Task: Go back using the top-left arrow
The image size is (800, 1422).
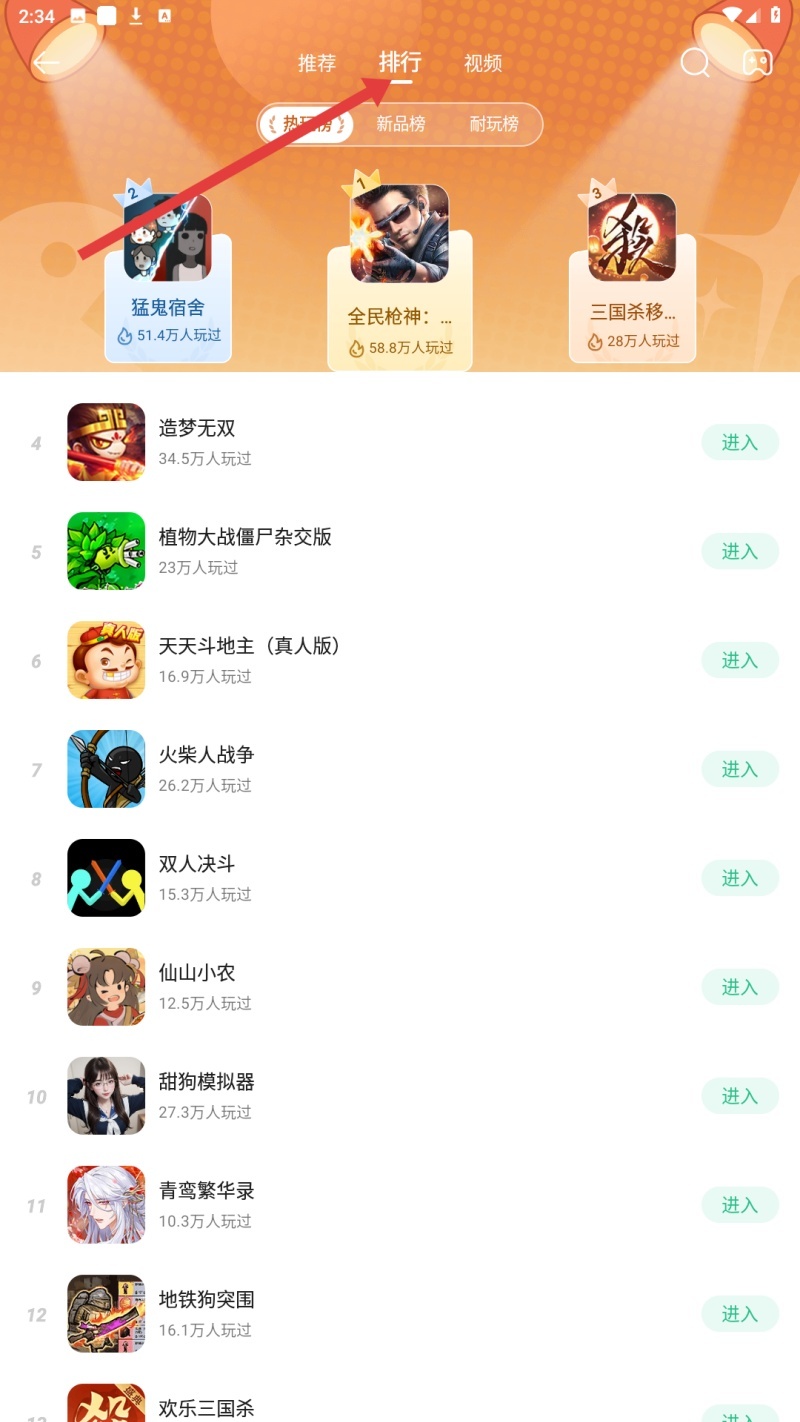Action: click(x=46, y=63)
